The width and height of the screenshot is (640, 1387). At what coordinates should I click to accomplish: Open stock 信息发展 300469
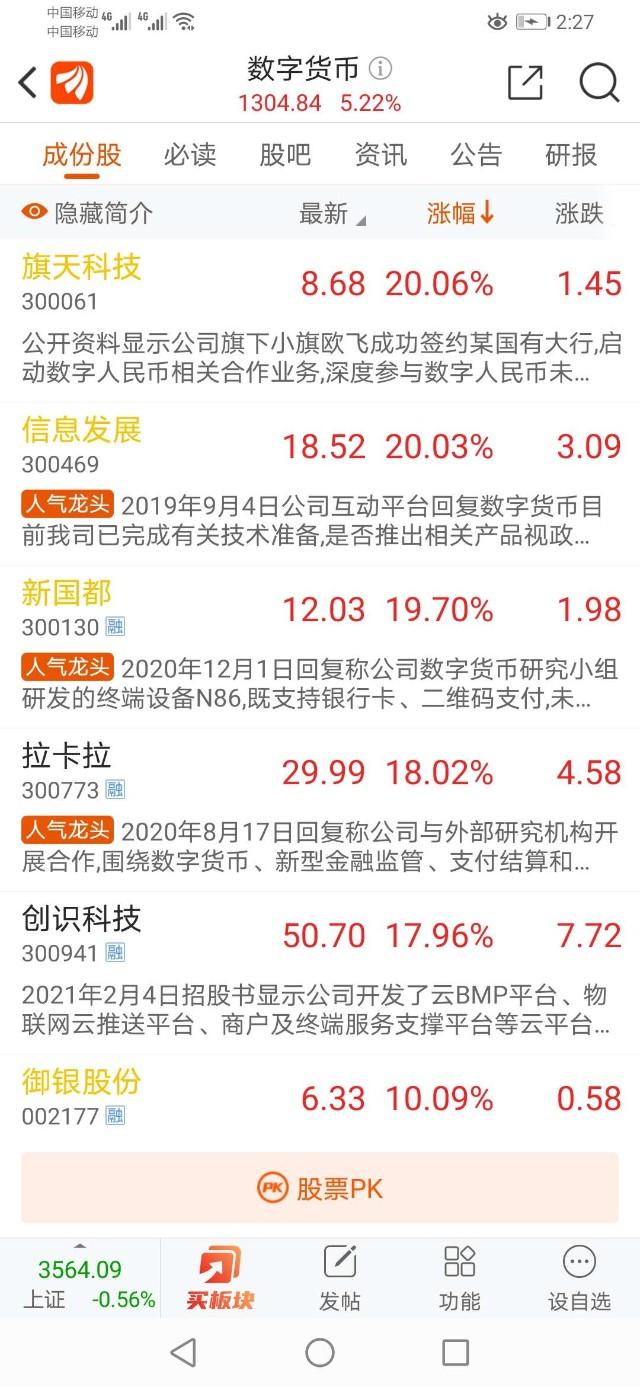tap(320, 446)
